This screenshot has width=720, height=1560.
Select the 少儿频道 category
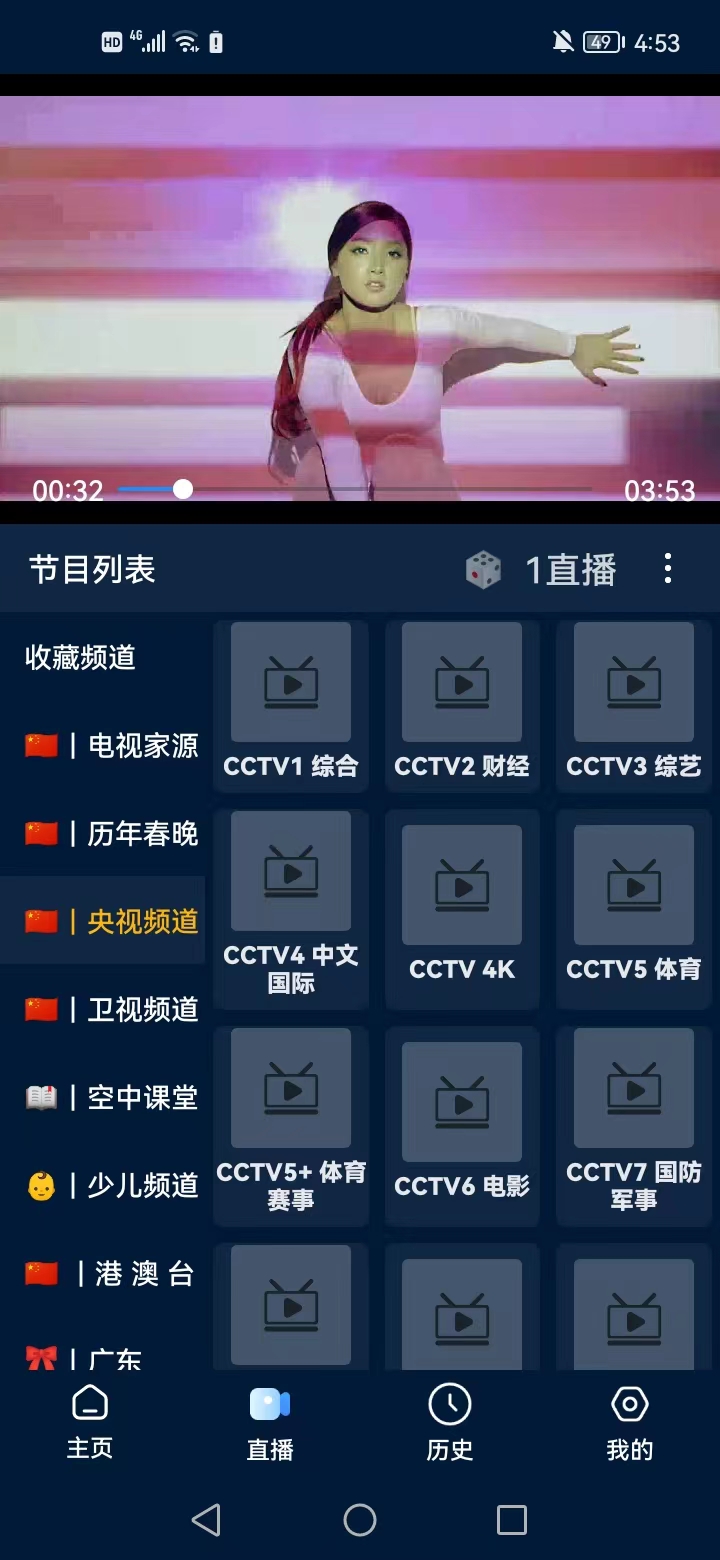(112, 1186)
